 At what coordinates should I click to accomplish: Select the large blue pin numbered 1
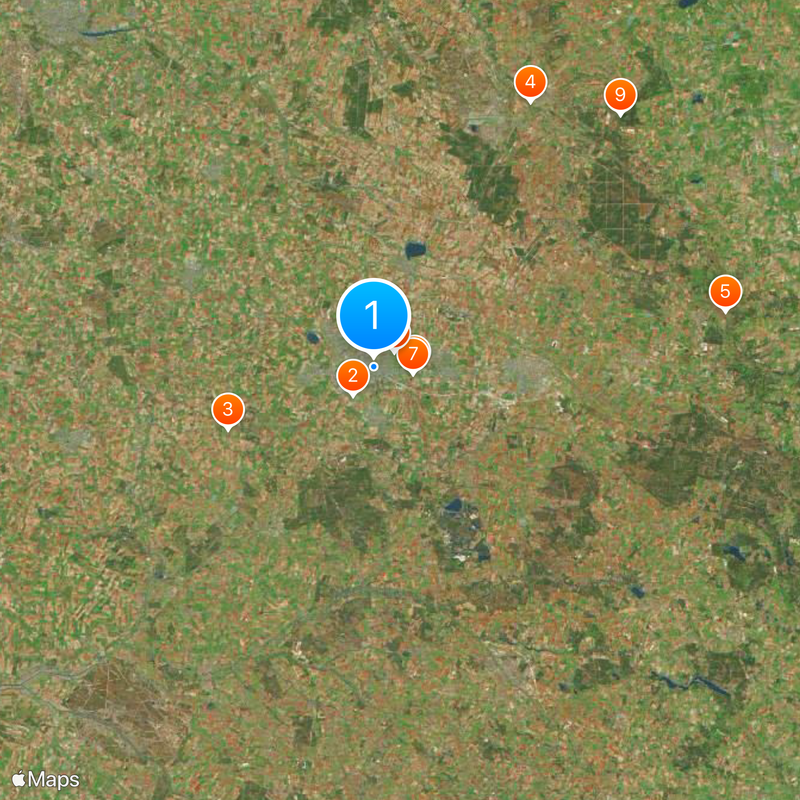click(x=374, y=315)
